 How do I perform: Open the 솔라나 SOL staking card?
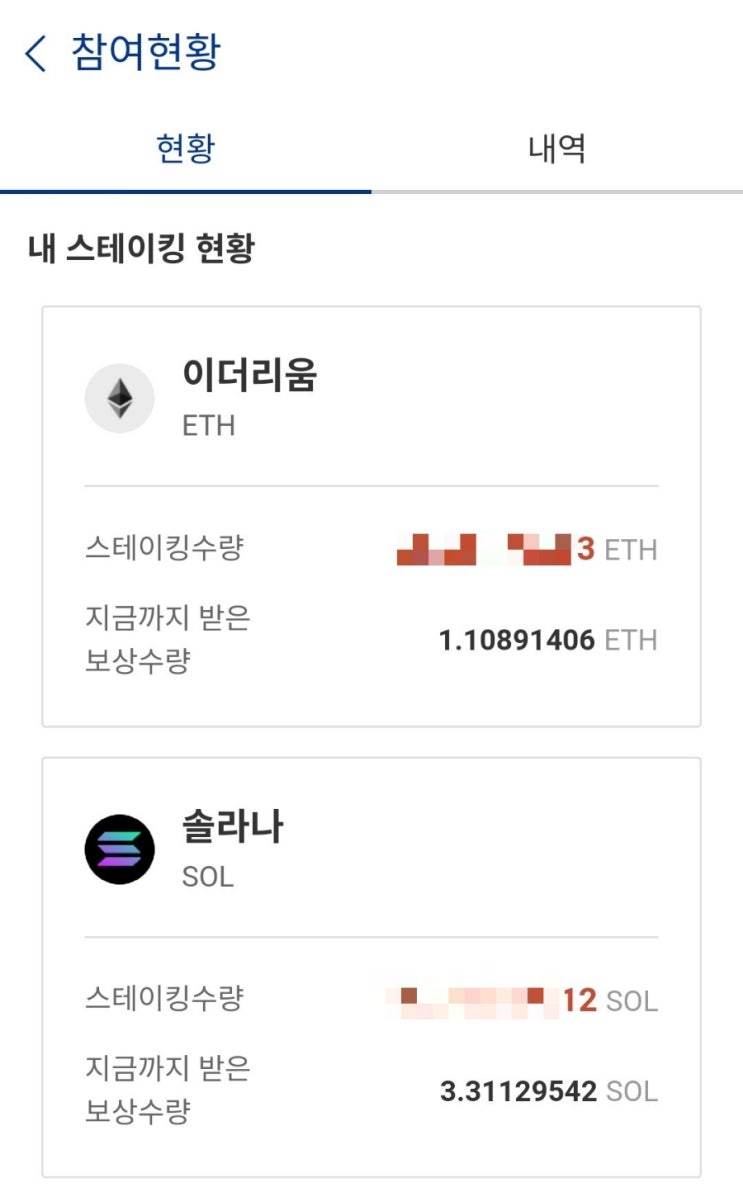point(371,967)
